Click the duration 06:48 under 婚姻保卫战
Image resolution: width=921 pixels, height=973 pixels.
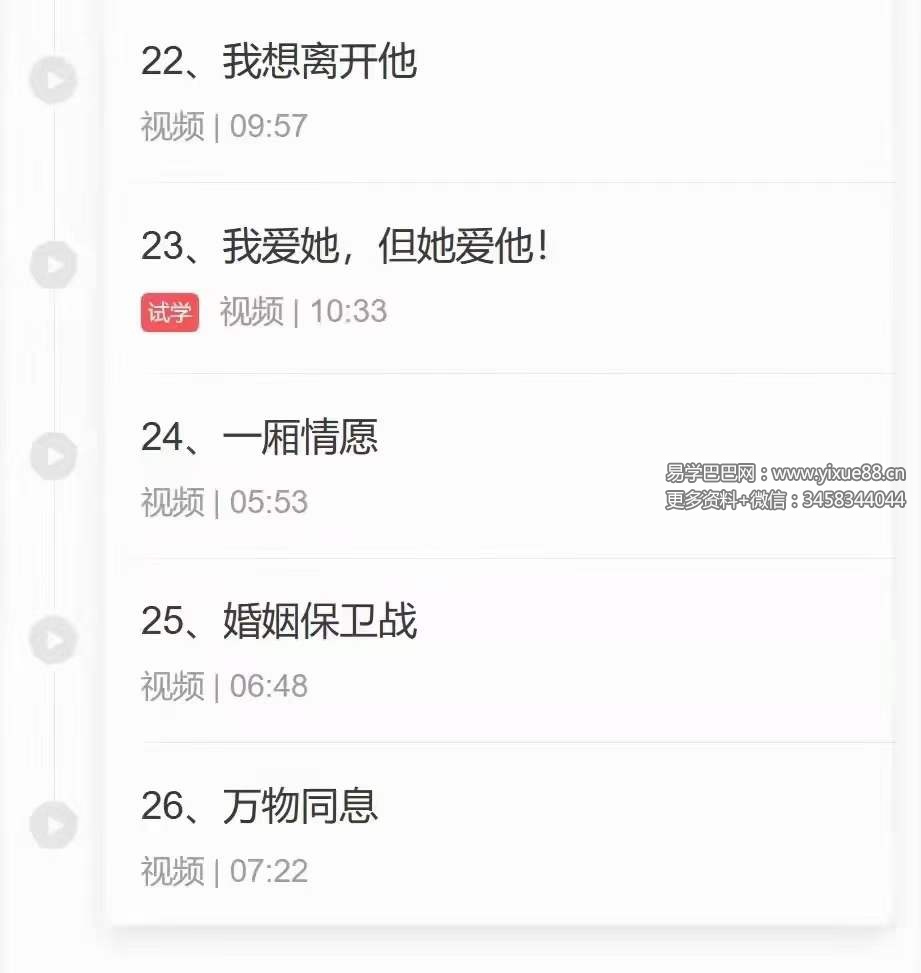[272, 686]
